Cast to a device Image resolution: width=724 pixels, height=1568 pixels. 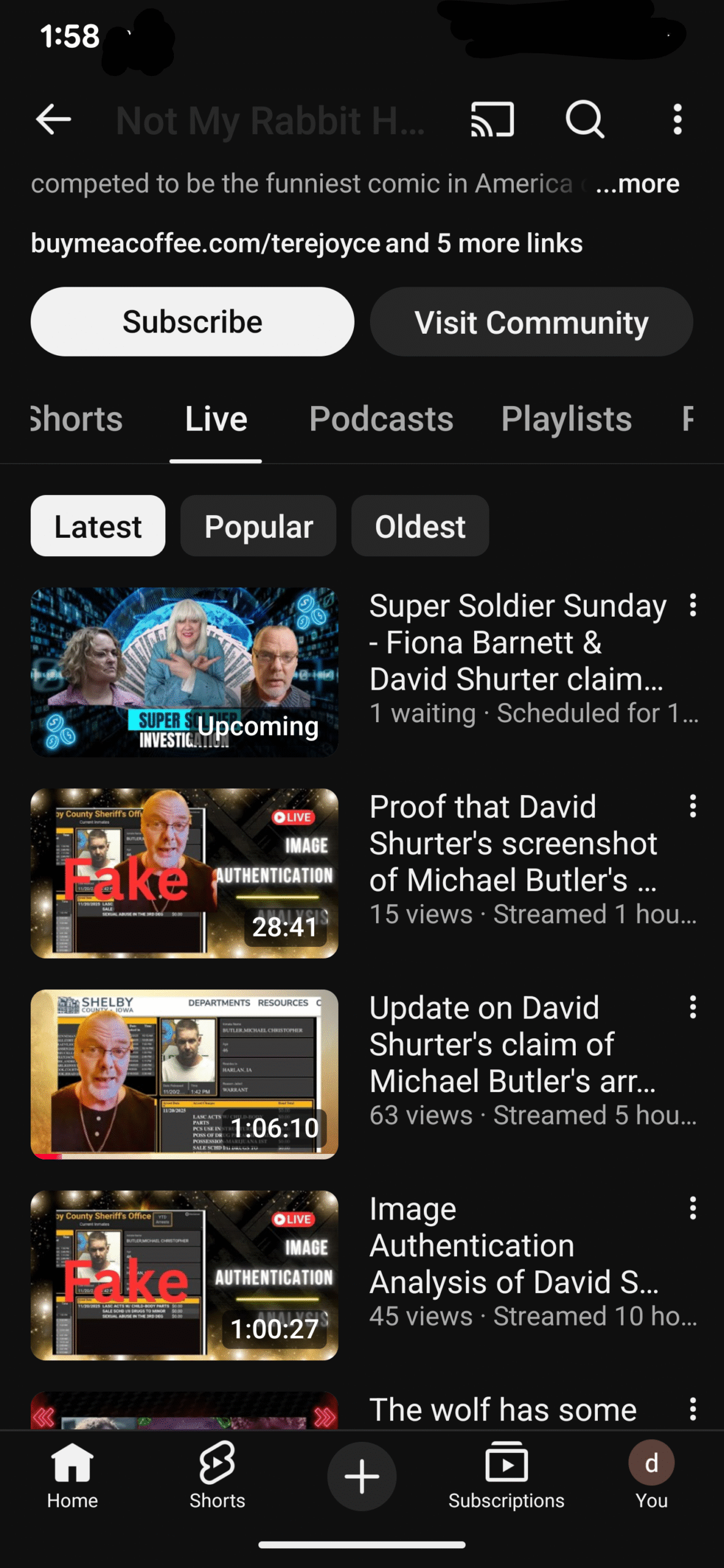coord(492,119)
